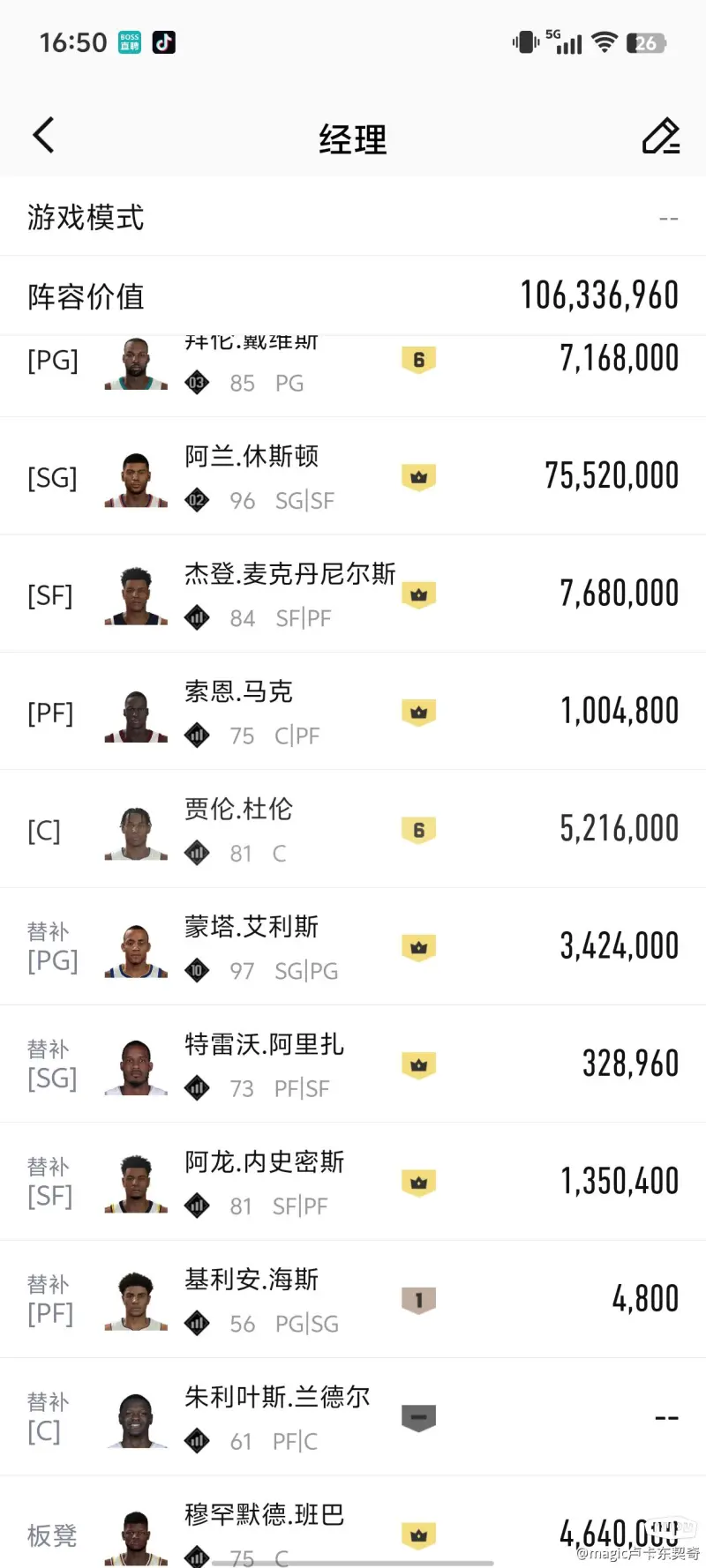This screenshot has height=1568, width=706.
Task: Tap the edit pencil icon
Action: point(660,136)
